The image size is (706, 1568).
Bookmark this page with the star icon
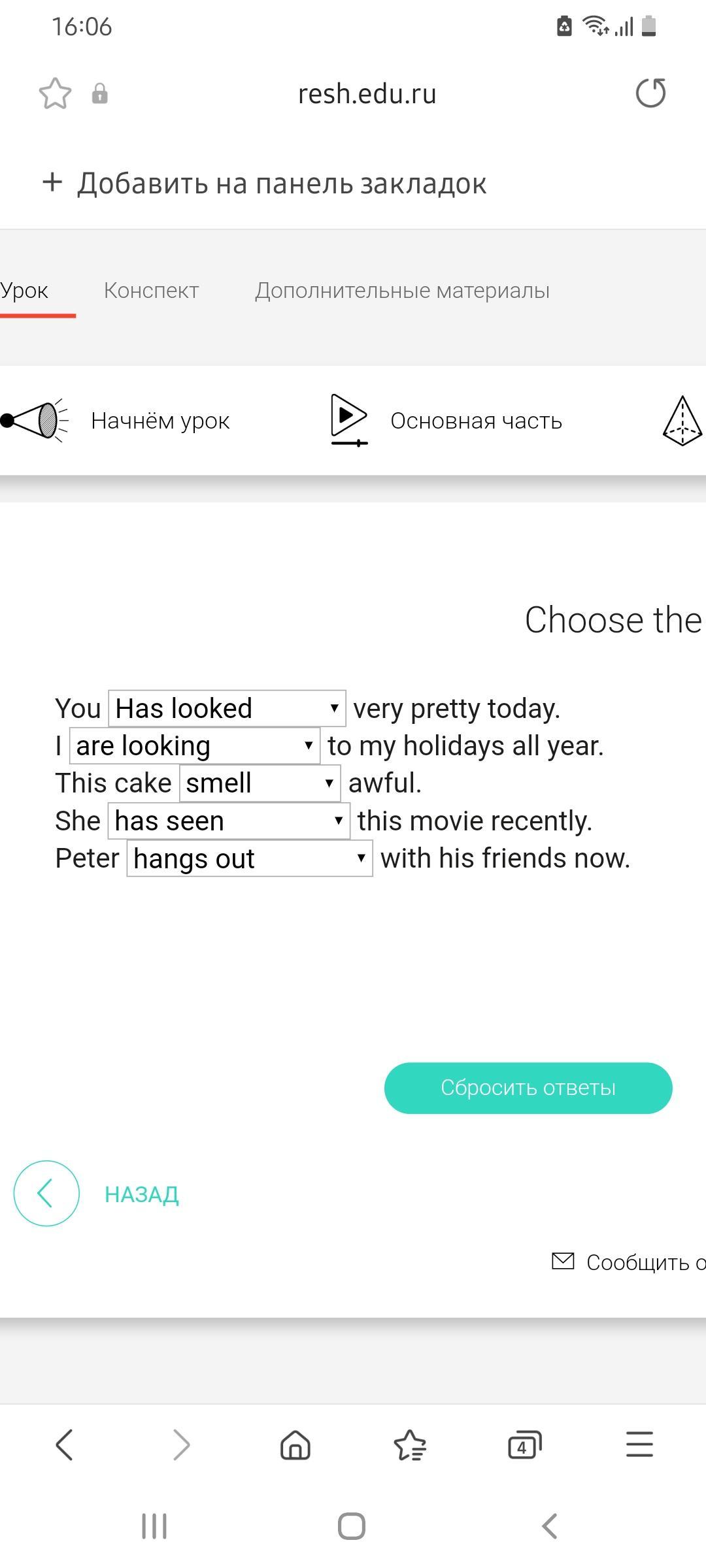(55, 93)
